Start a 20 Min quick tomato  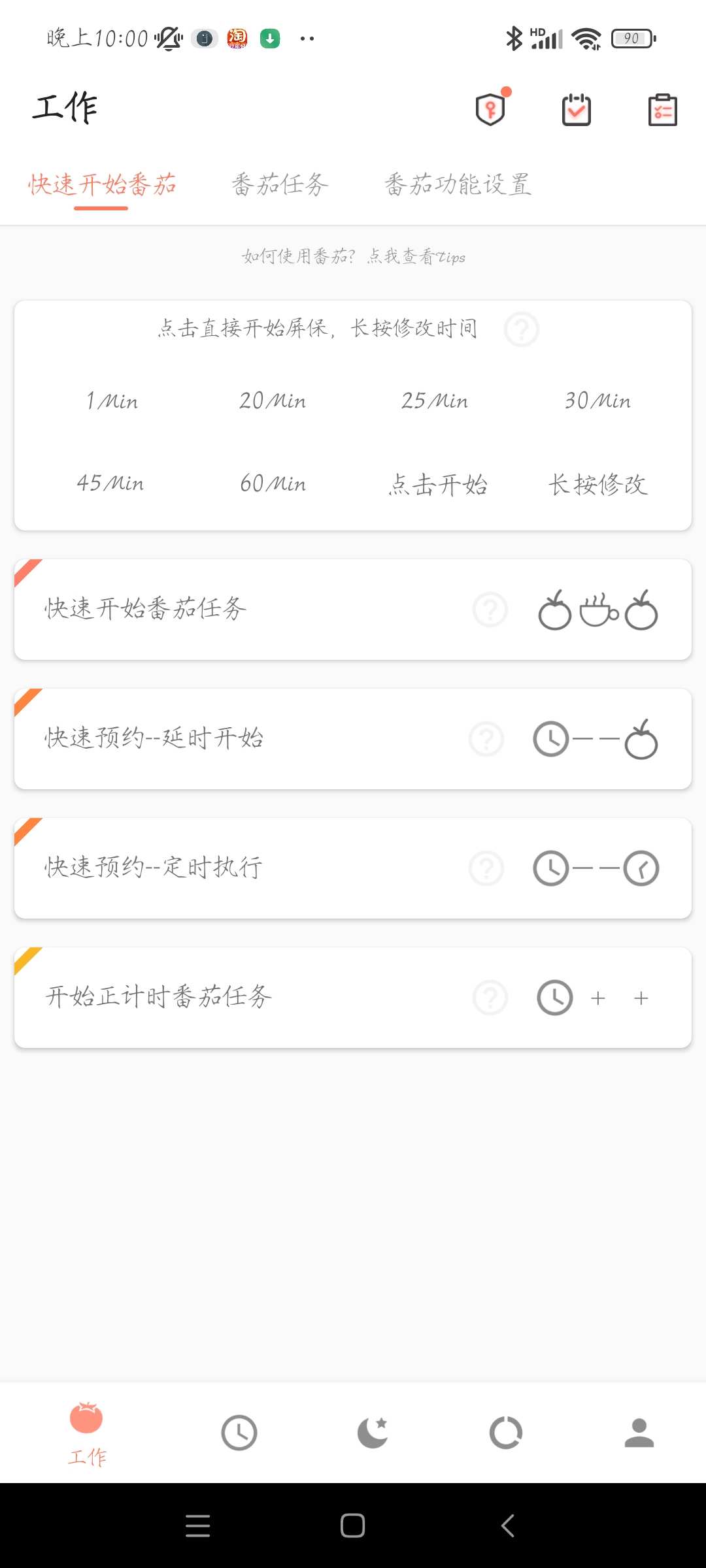(x=273, y=400)
